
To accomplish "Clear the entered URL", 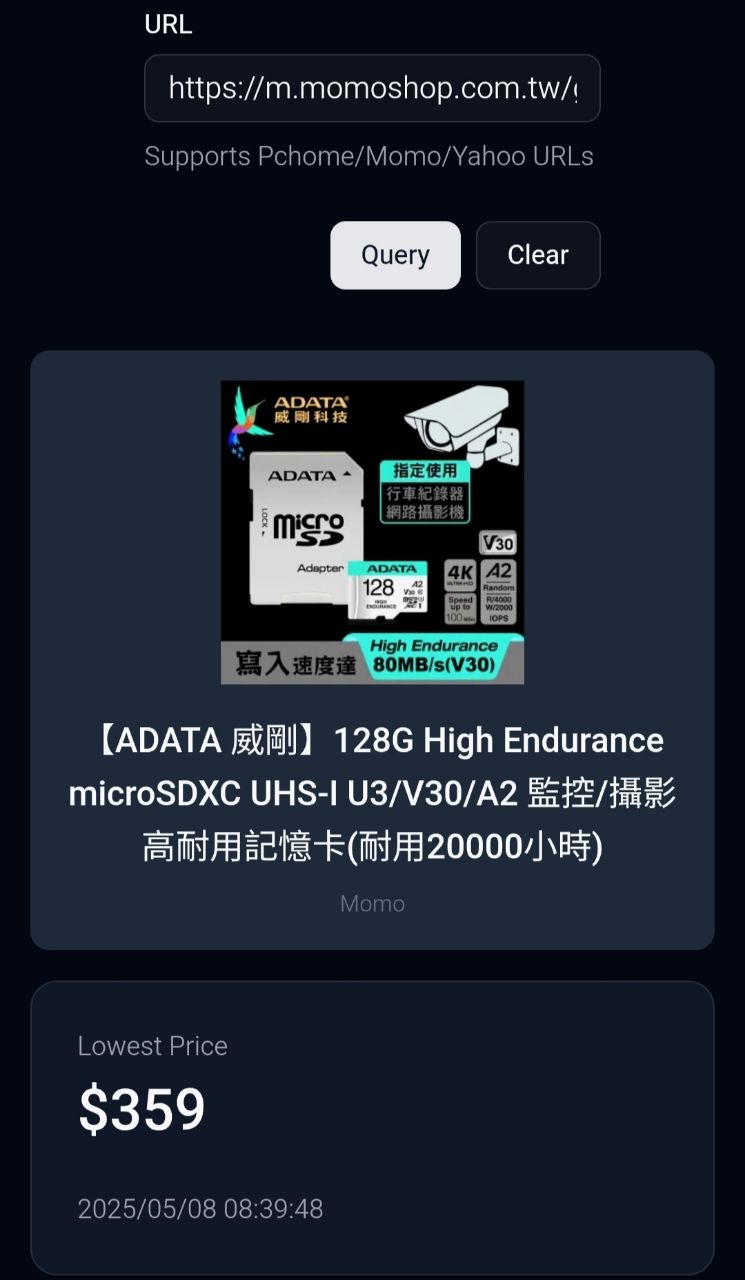I will pyautogui.click(x=538, y=255).
